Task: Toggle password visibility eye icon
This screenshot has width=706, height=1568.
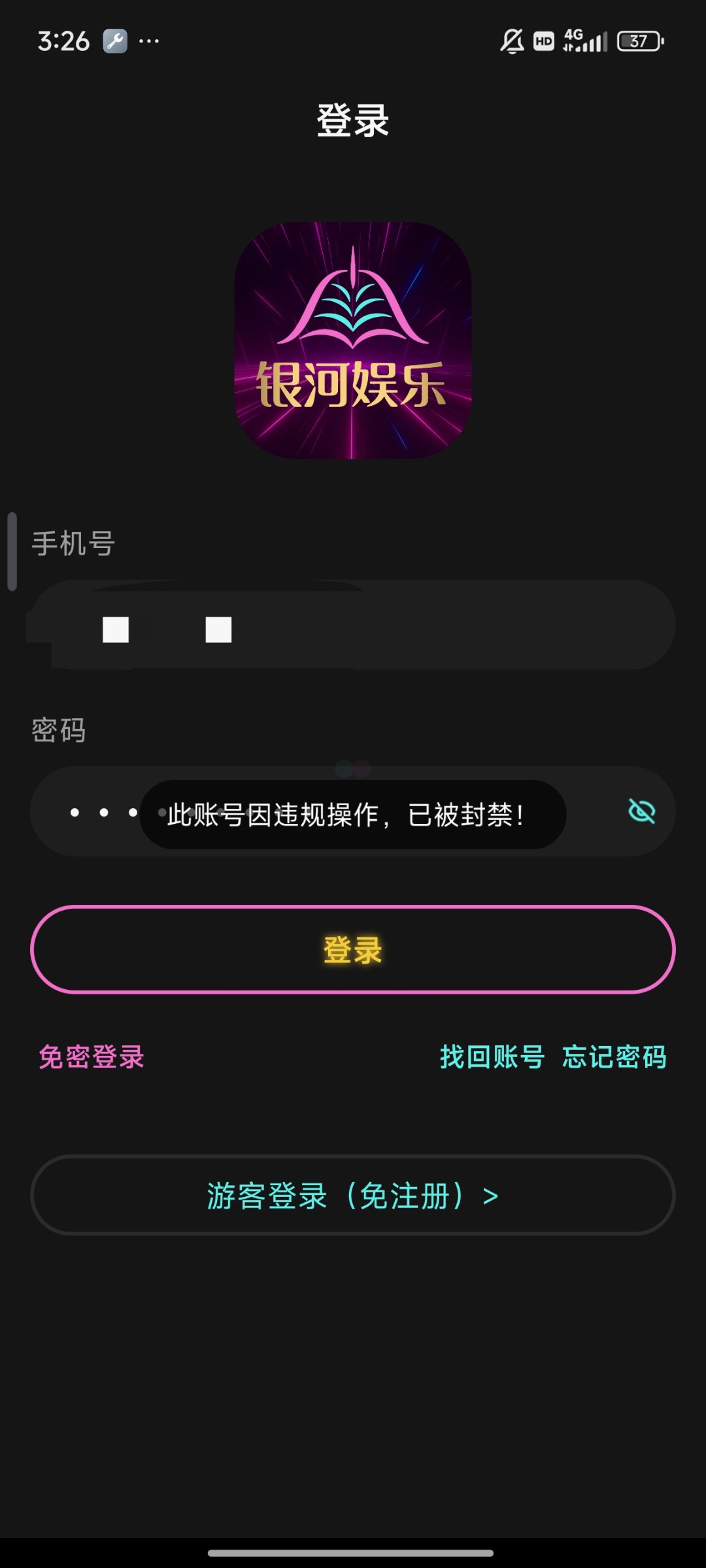Action: pos(641,811)
